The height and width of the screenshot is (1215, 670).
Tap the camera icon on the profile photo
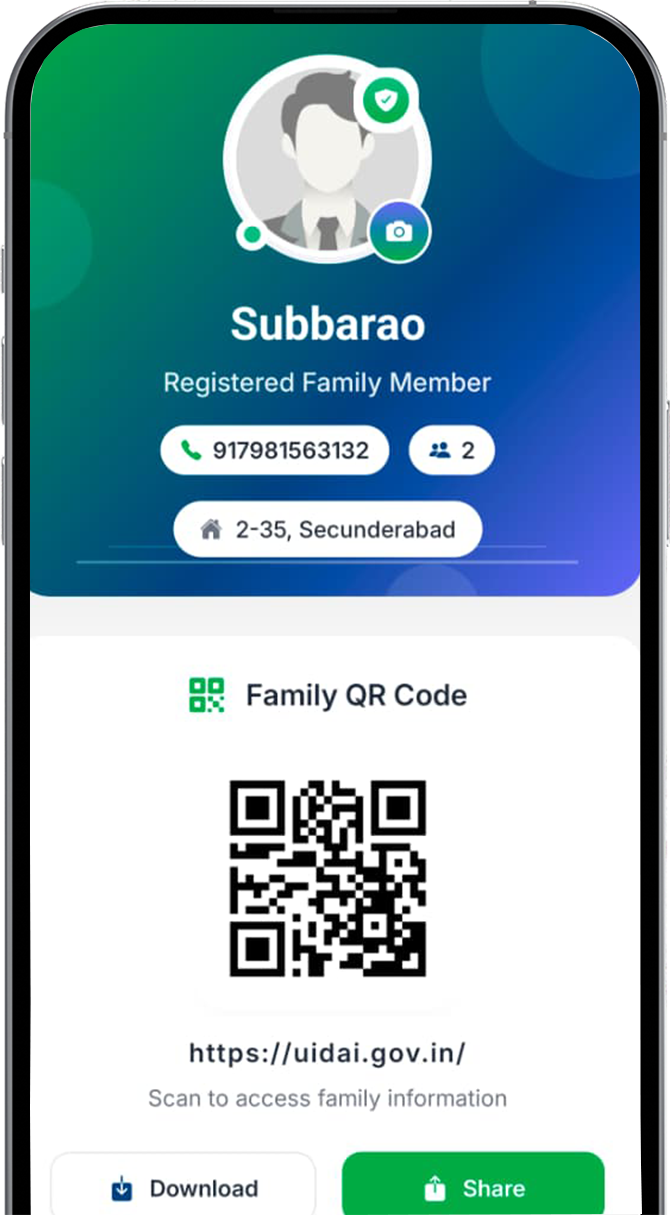[399, 232]
